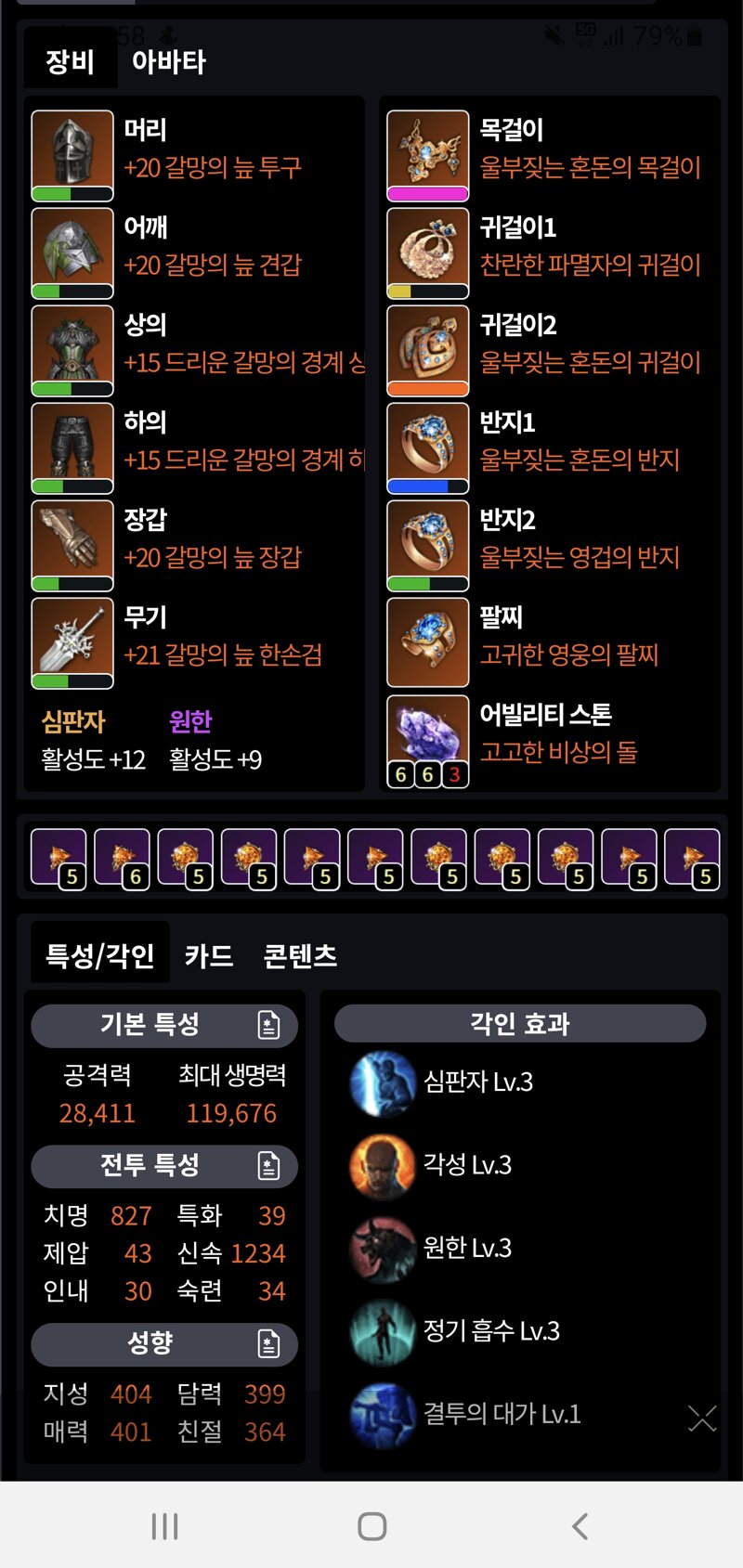
Task: Open details icon for 기본 특성
Action: (268, 1025)
